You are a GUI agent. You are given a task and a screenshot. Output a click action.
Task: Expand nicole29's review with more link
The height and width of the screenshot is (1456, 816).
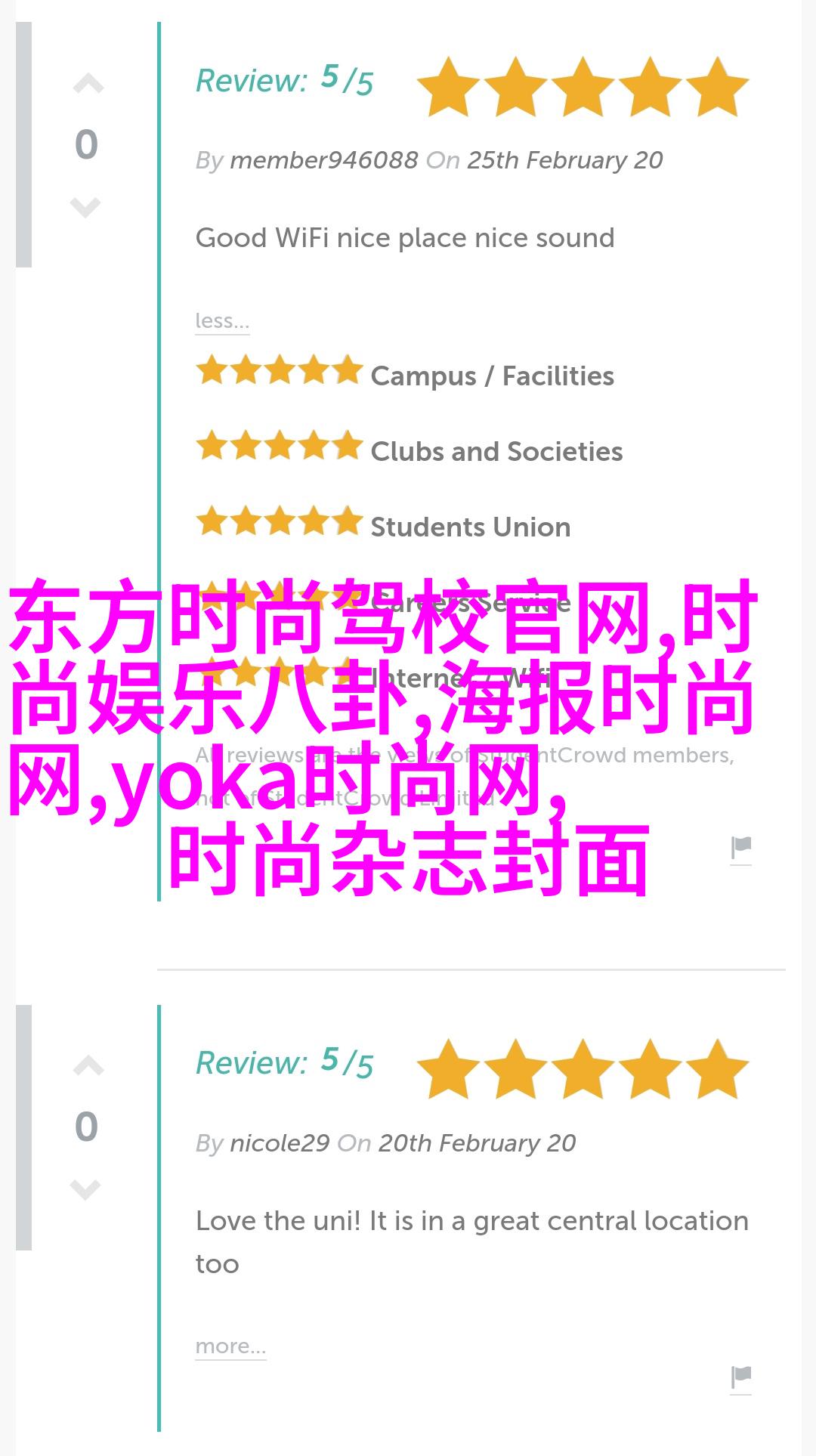pos(230,1346)
